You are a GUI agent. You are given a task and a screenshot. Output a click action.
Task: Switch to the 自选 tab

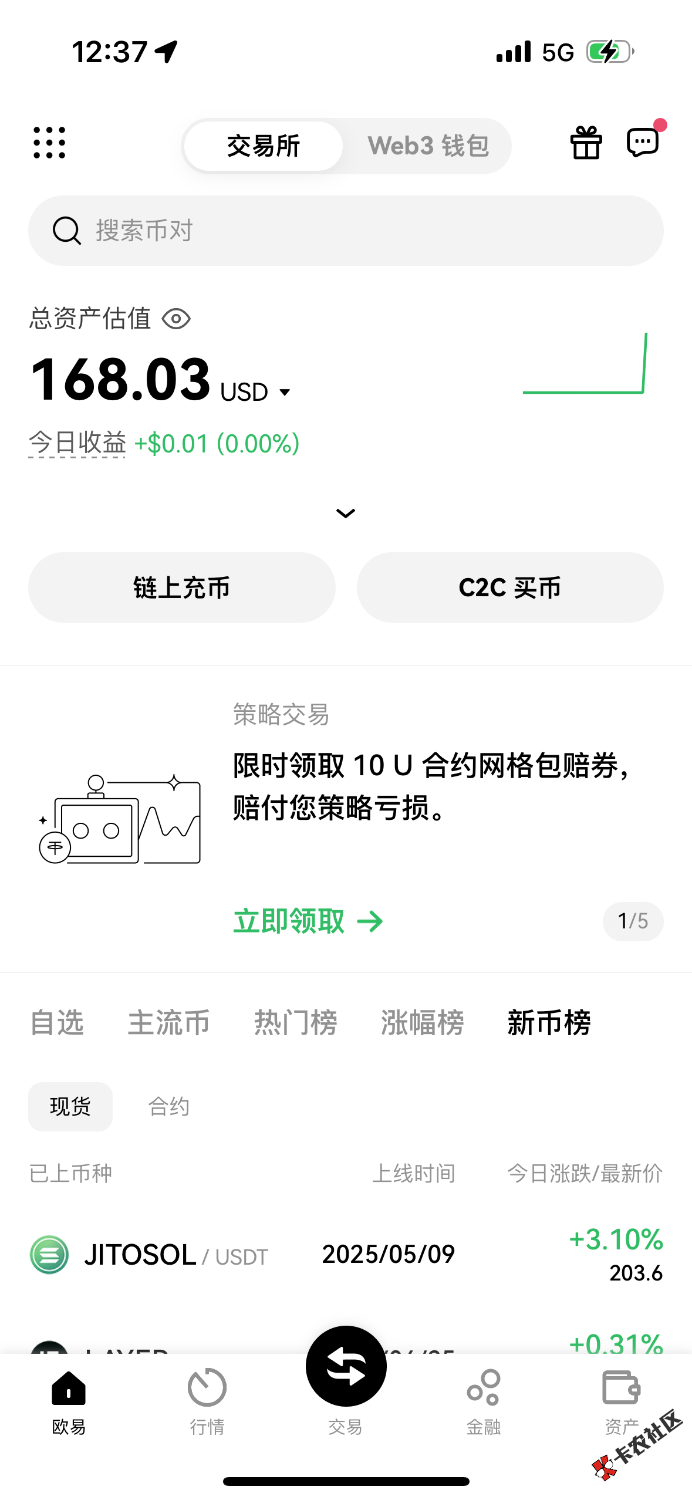tap(57, 1022)
